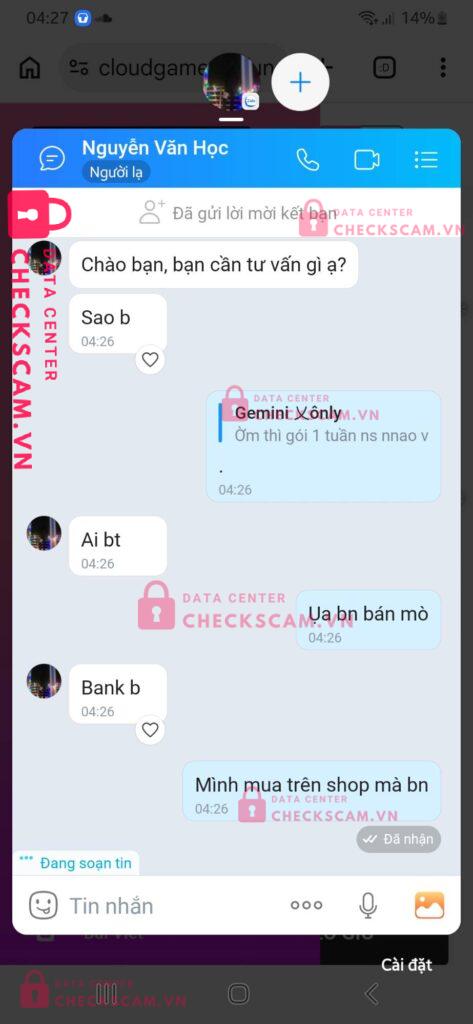Open the photo gallery picker
This screenshot has height=1024, width=473.
click(x=429, y=905)
